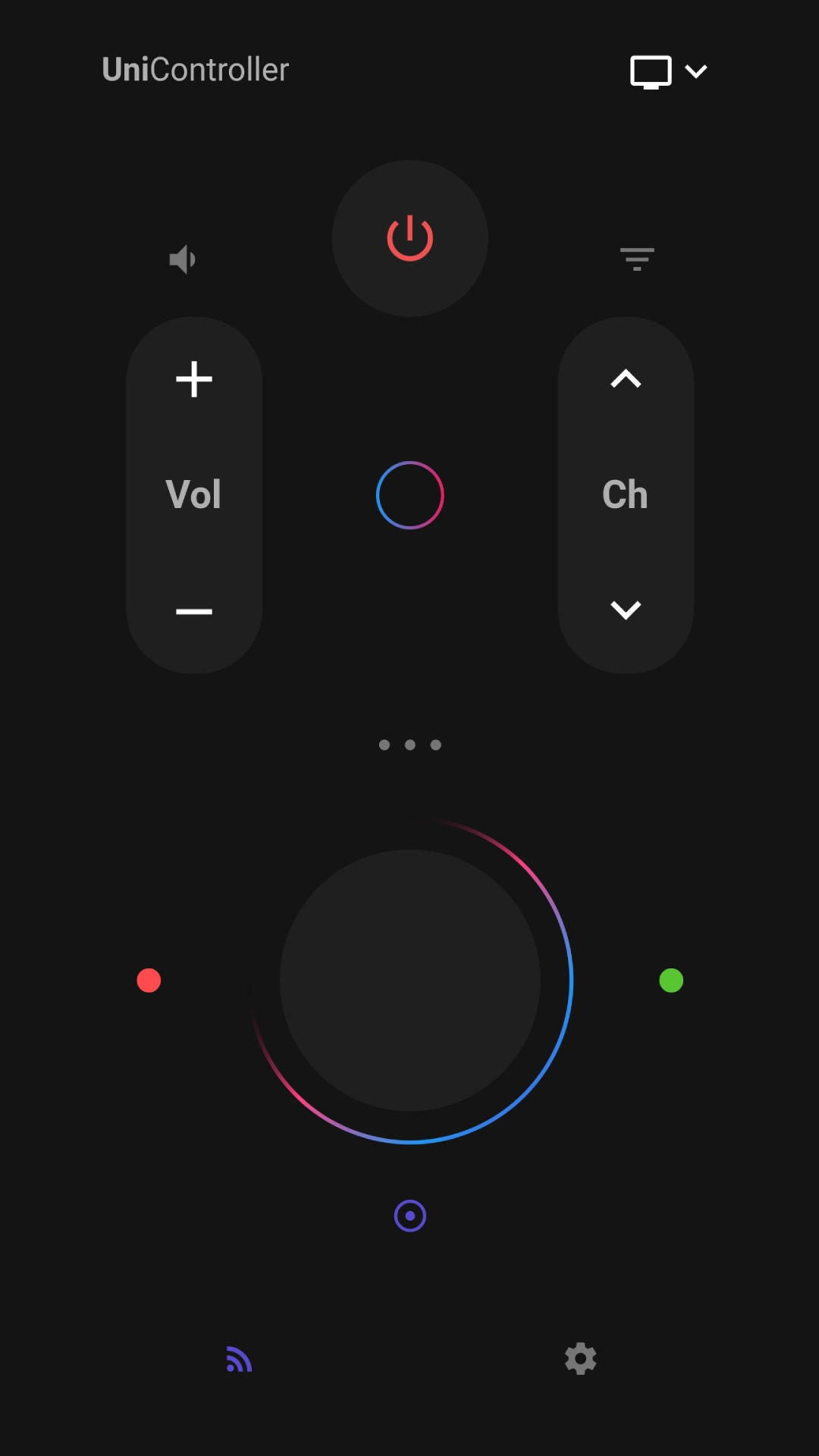
Task: Open the remote cast tab
Action: (x=239, y=1359)
